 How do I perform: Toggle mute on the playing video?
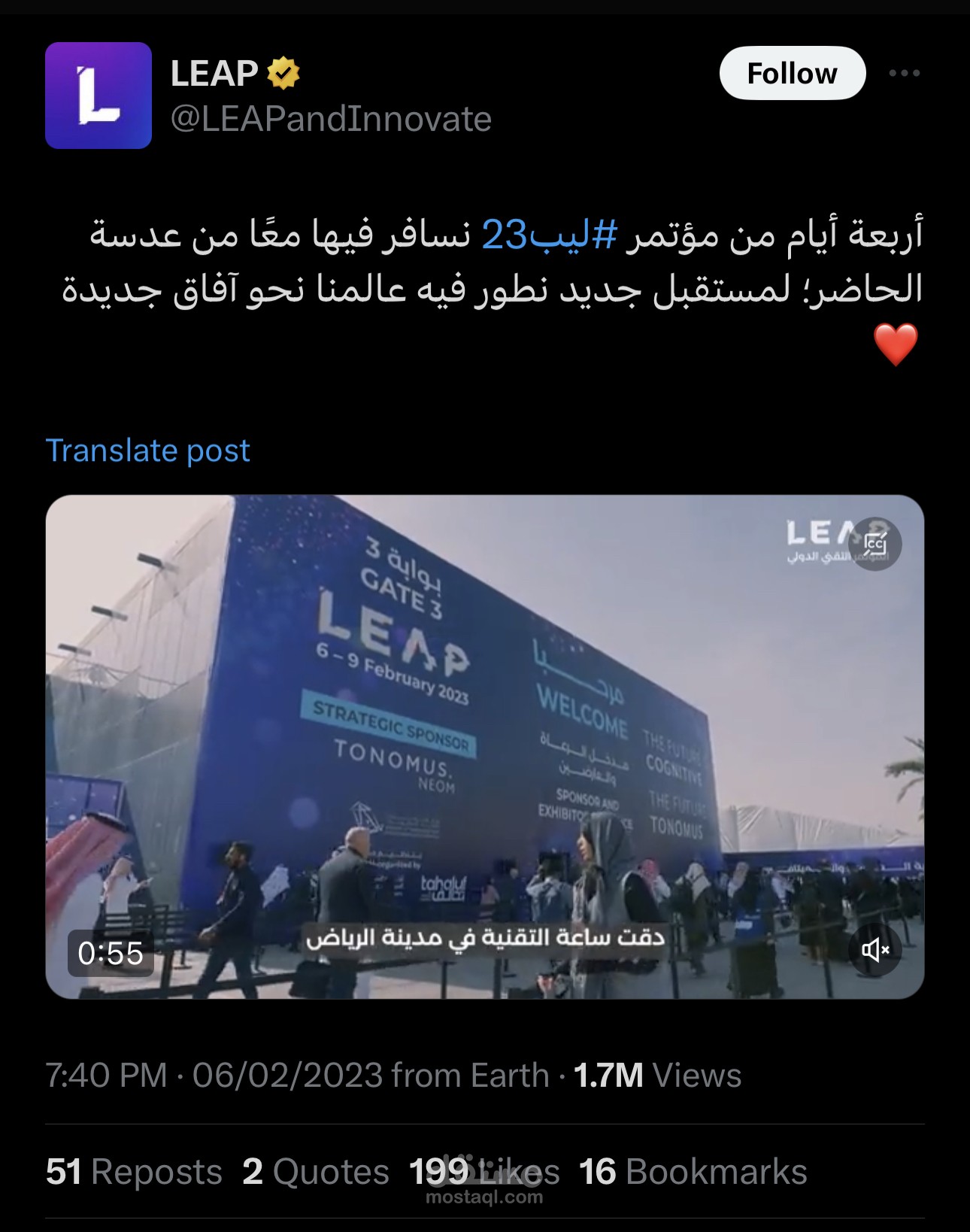tap(877, 950)
